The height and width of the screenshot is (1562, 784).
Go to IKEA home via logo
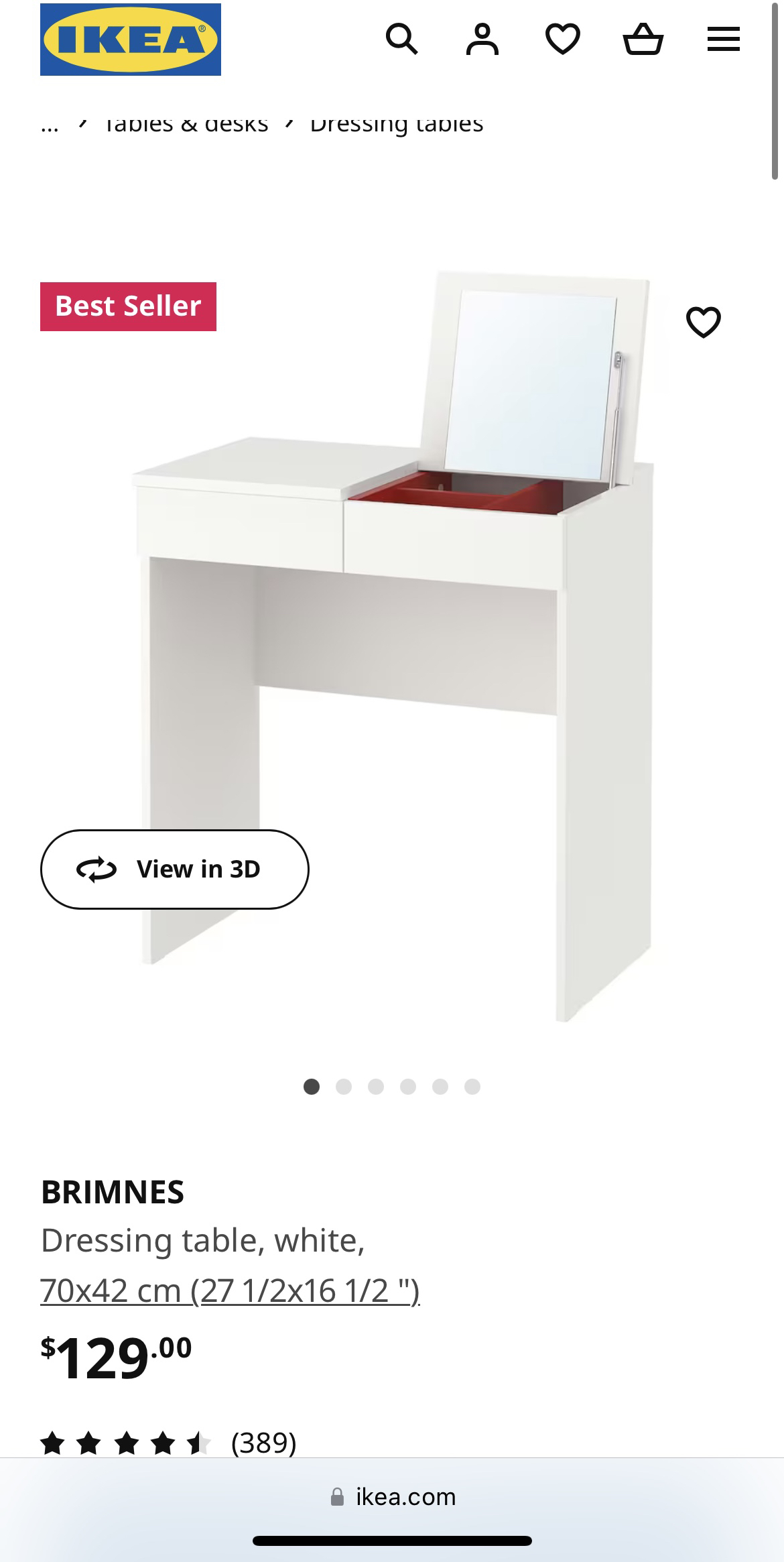coord(131,40)
